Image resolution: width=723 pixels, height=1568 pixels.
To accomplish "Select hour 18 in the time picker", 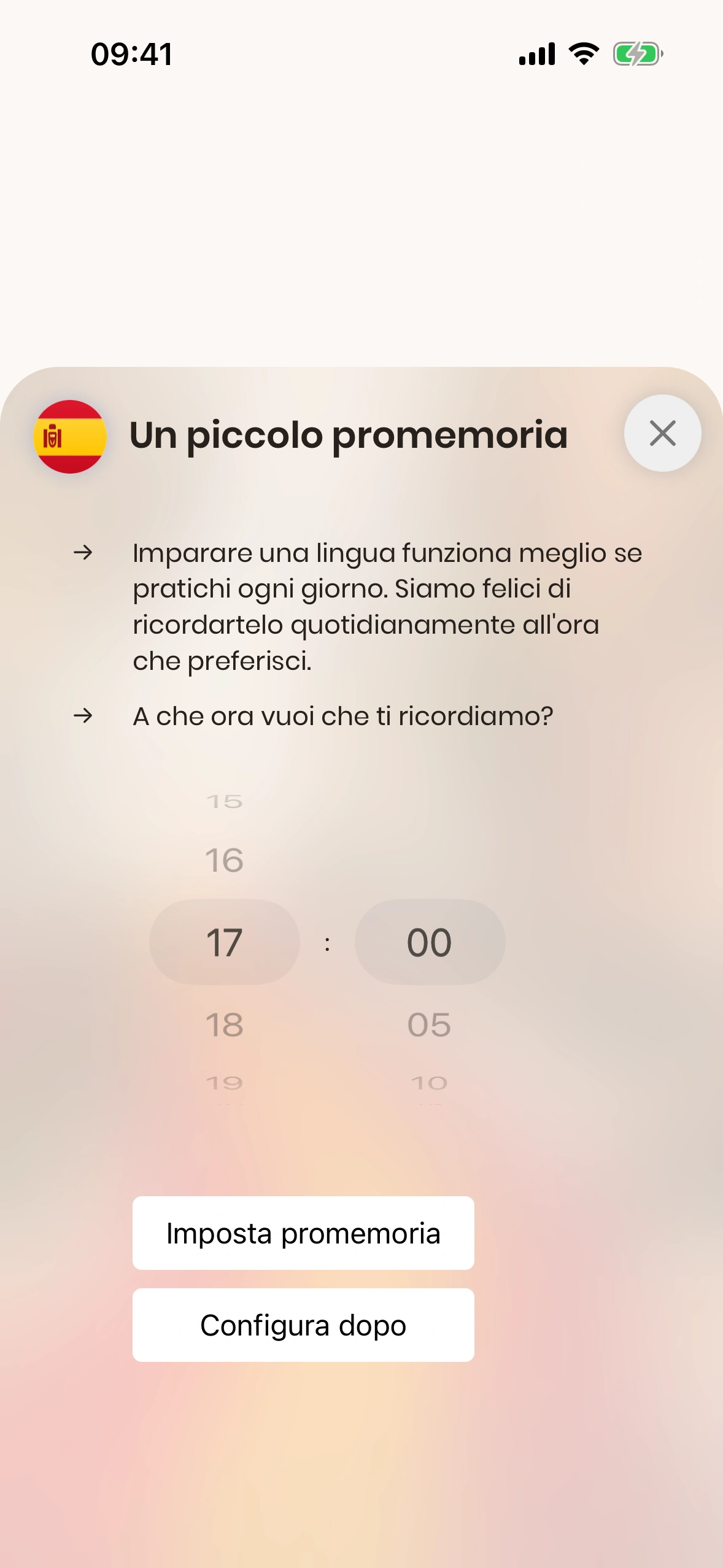I will pos(225,1024).
